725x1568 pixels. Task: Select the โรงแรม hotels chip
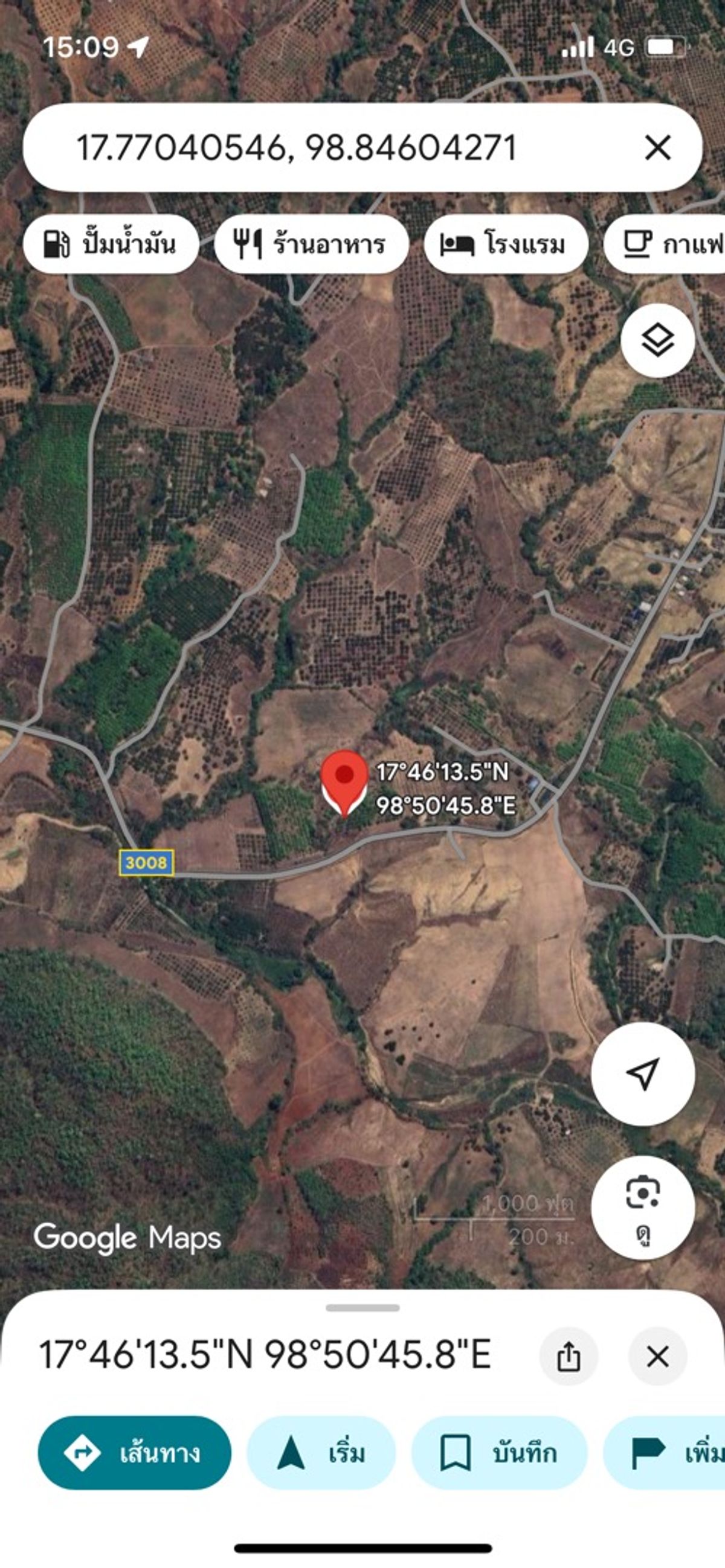tap(505, 244)
